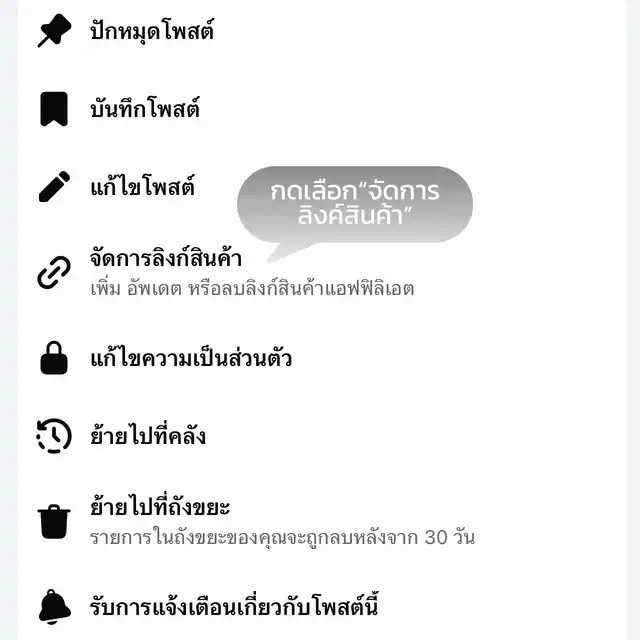The height and width of the screenshot is (640, 640).
Task: Enable รับการแจ้งเตือนเกี่ยวกับโพสต์นี้
Action: 234,605
